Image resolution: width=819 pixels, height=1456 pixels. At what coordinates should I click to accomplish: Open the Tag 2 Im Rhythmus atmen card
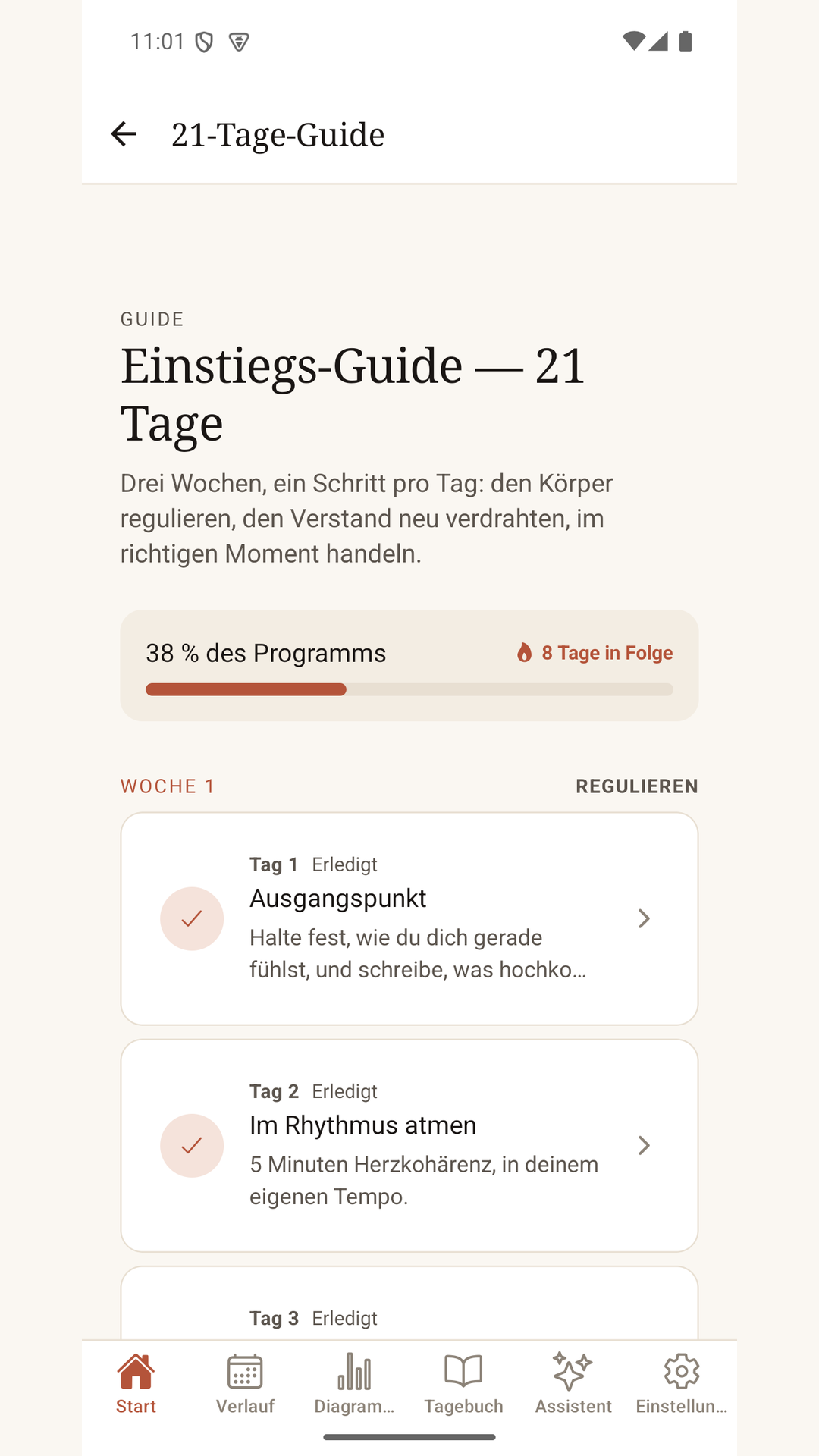click(409, 1145)
